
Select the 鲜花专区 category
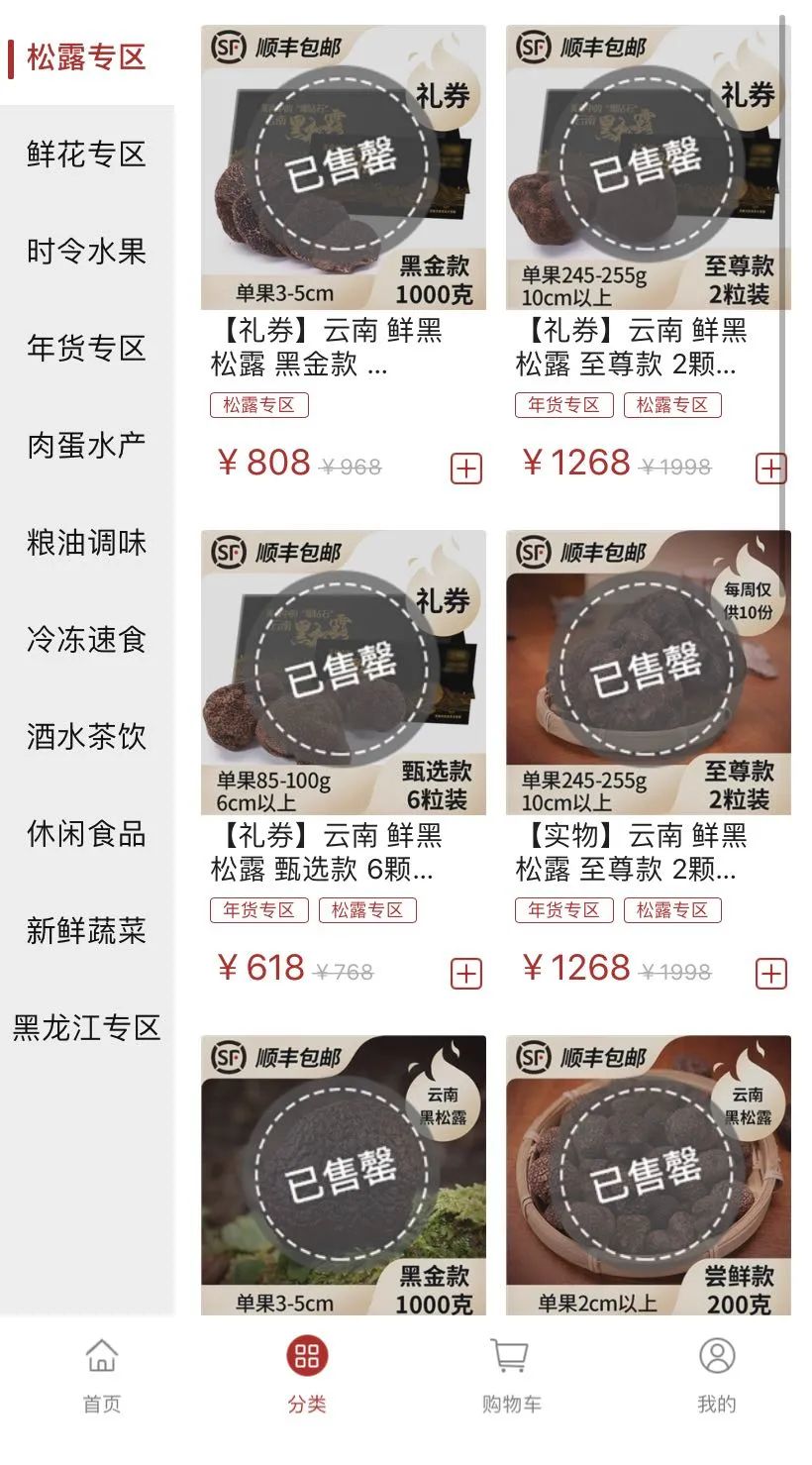(86, 155)
